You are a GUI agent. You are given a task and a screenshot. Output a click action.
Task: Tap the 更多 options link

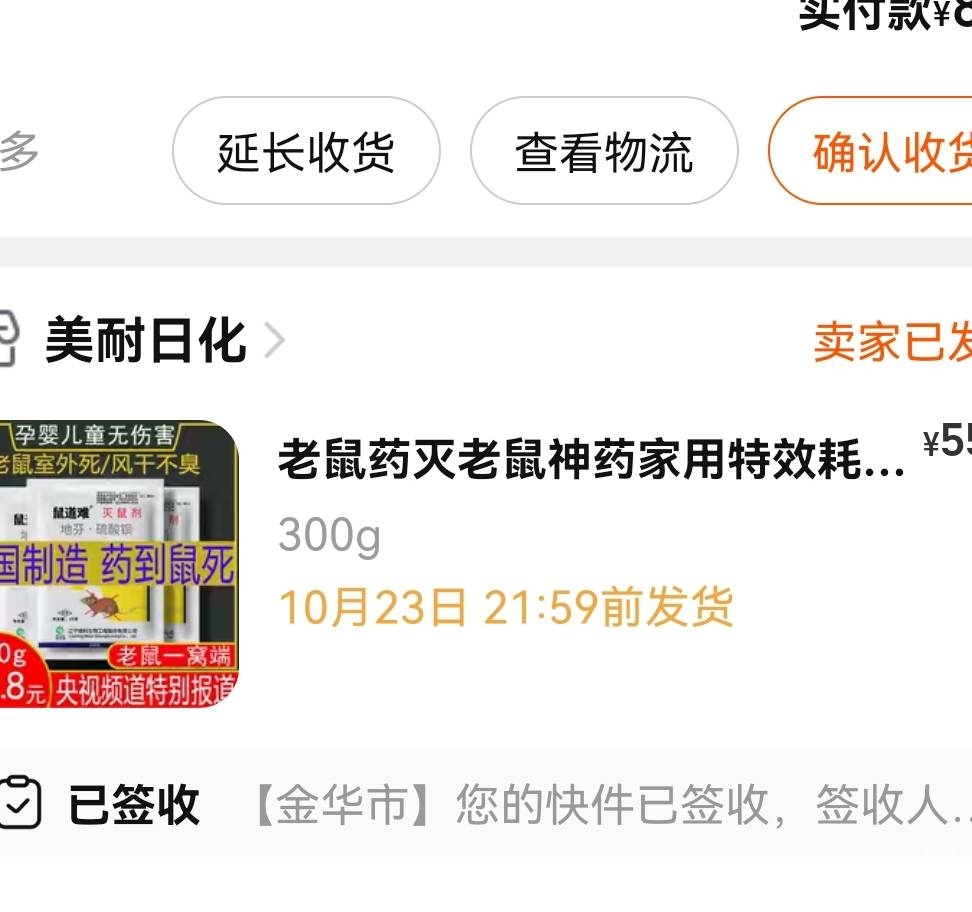pyautogui.click(x=18, y=152)
